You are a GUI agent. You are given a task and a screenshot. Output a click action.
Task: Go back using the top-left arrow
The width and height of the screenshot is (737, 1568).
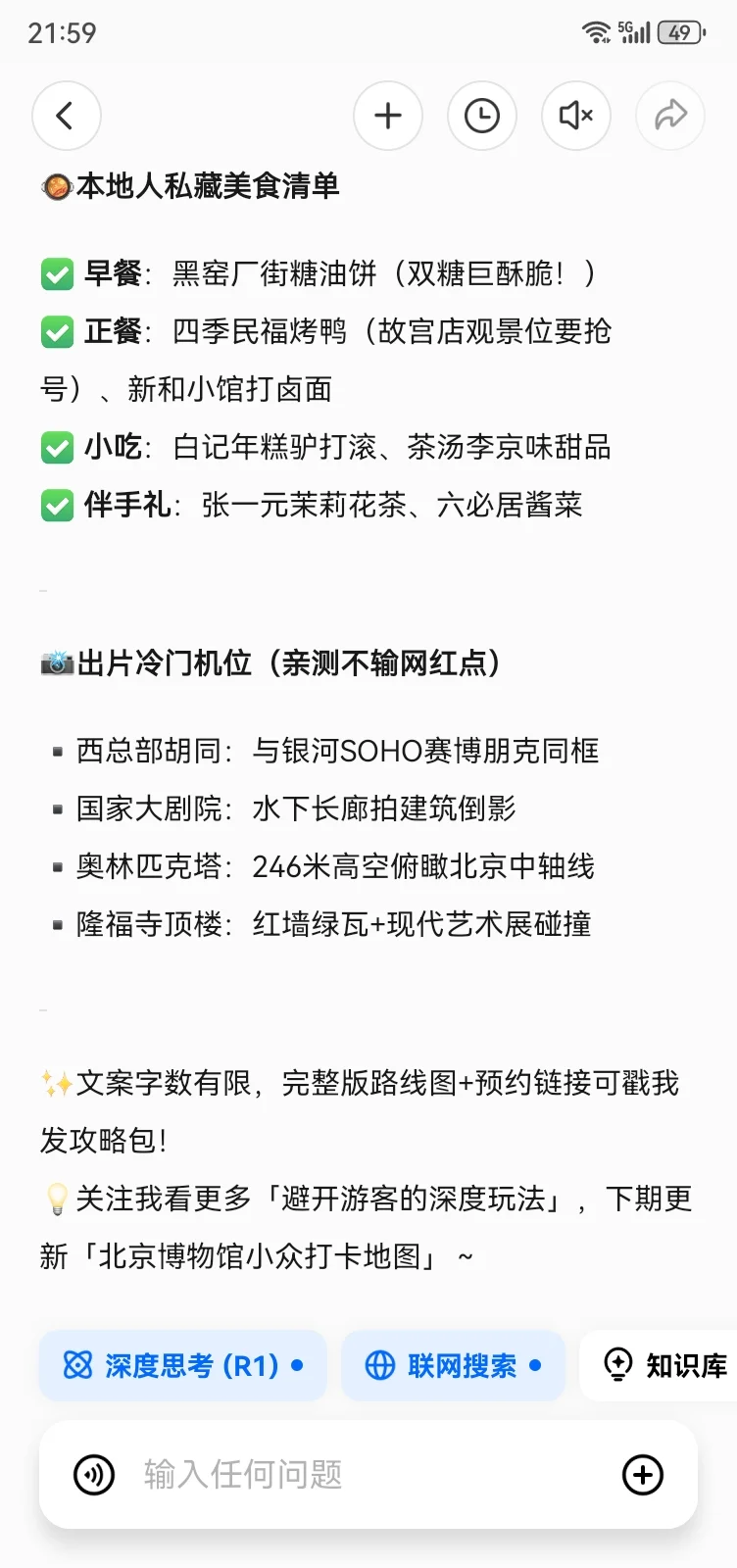coord(67,116)
